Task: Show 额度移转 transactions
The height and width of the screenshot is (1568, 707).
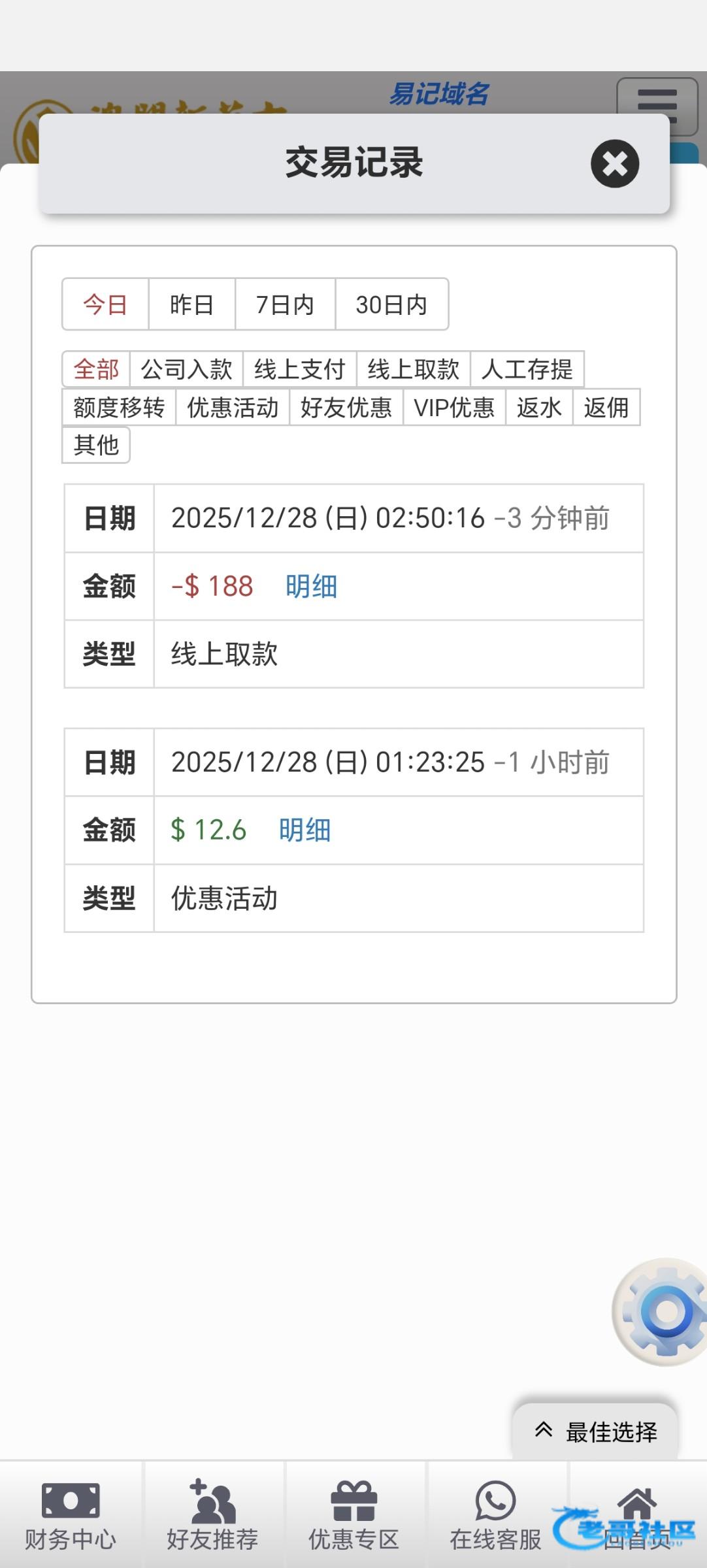Action: coord(119,407)
